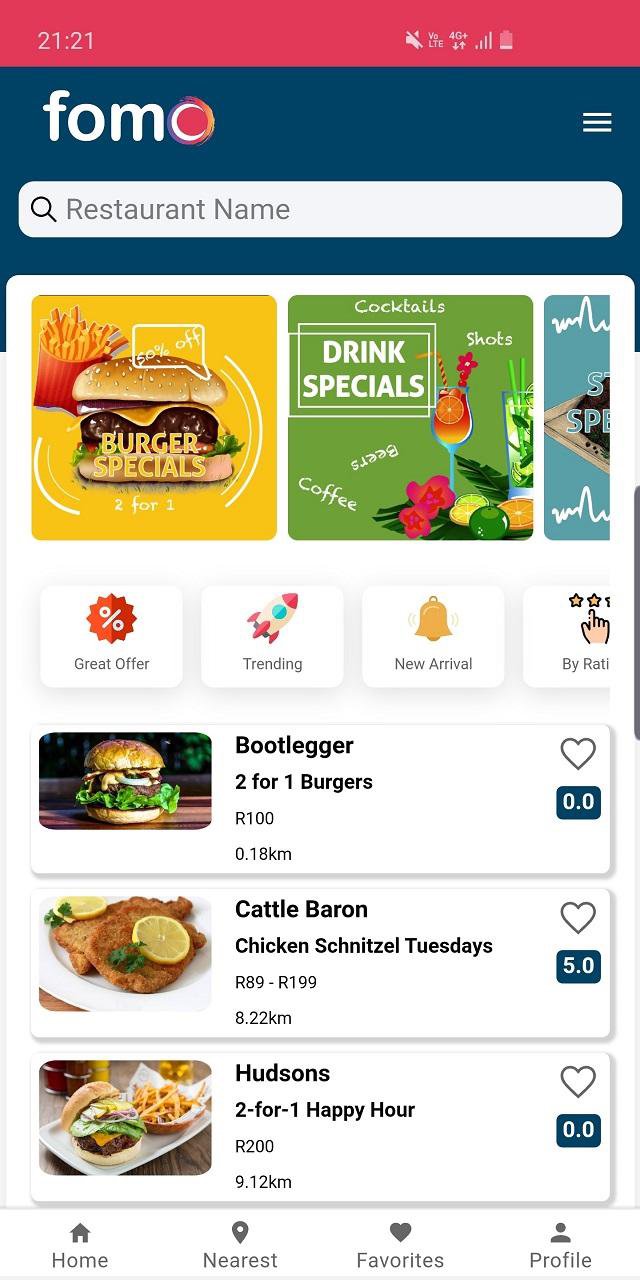Open the Profile tab

[x=560, y=1246]
